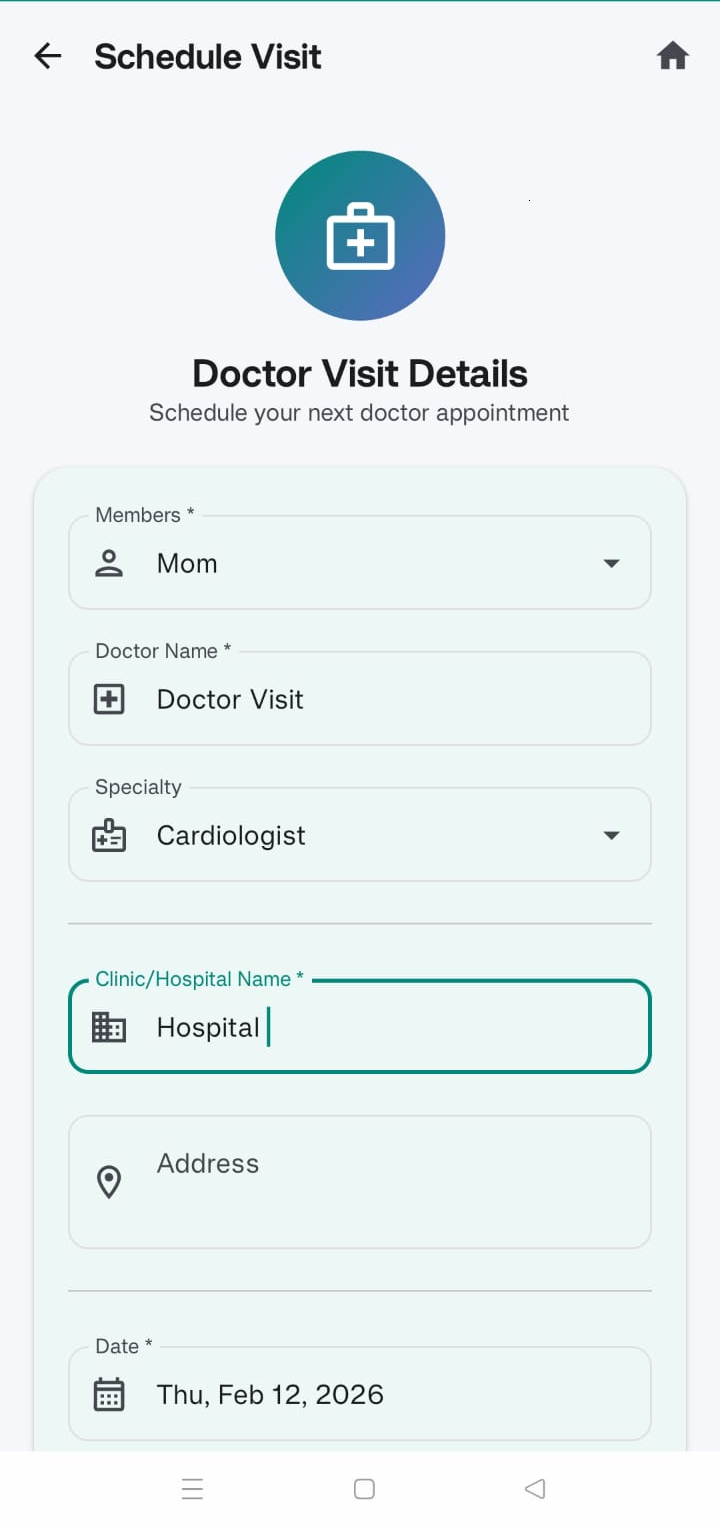Open the Members dropdown showing Mom
Viewport: 720px width, 1526px height.
611,562
